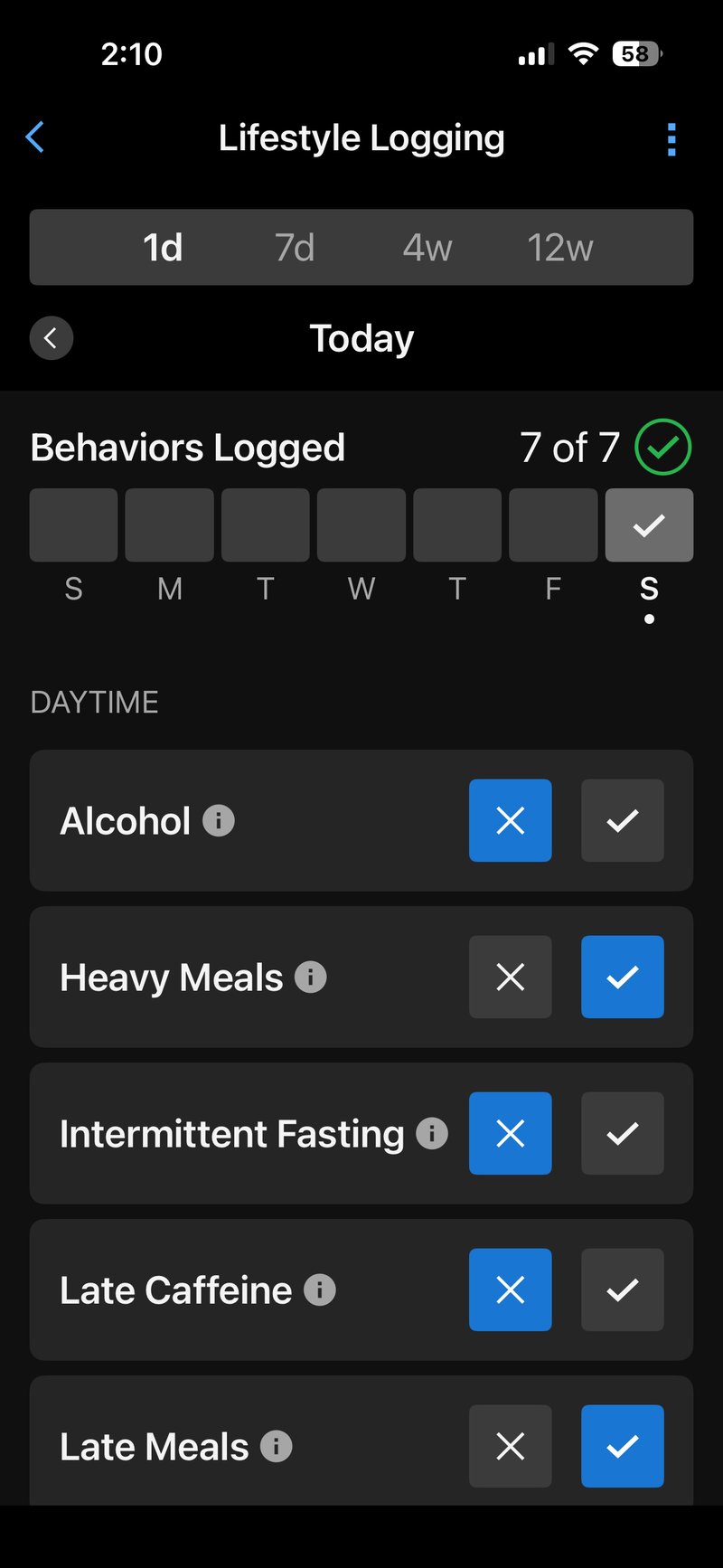The image size is (723, 1568).
Task: Select the 4w time range
Action: pos(427,247)
